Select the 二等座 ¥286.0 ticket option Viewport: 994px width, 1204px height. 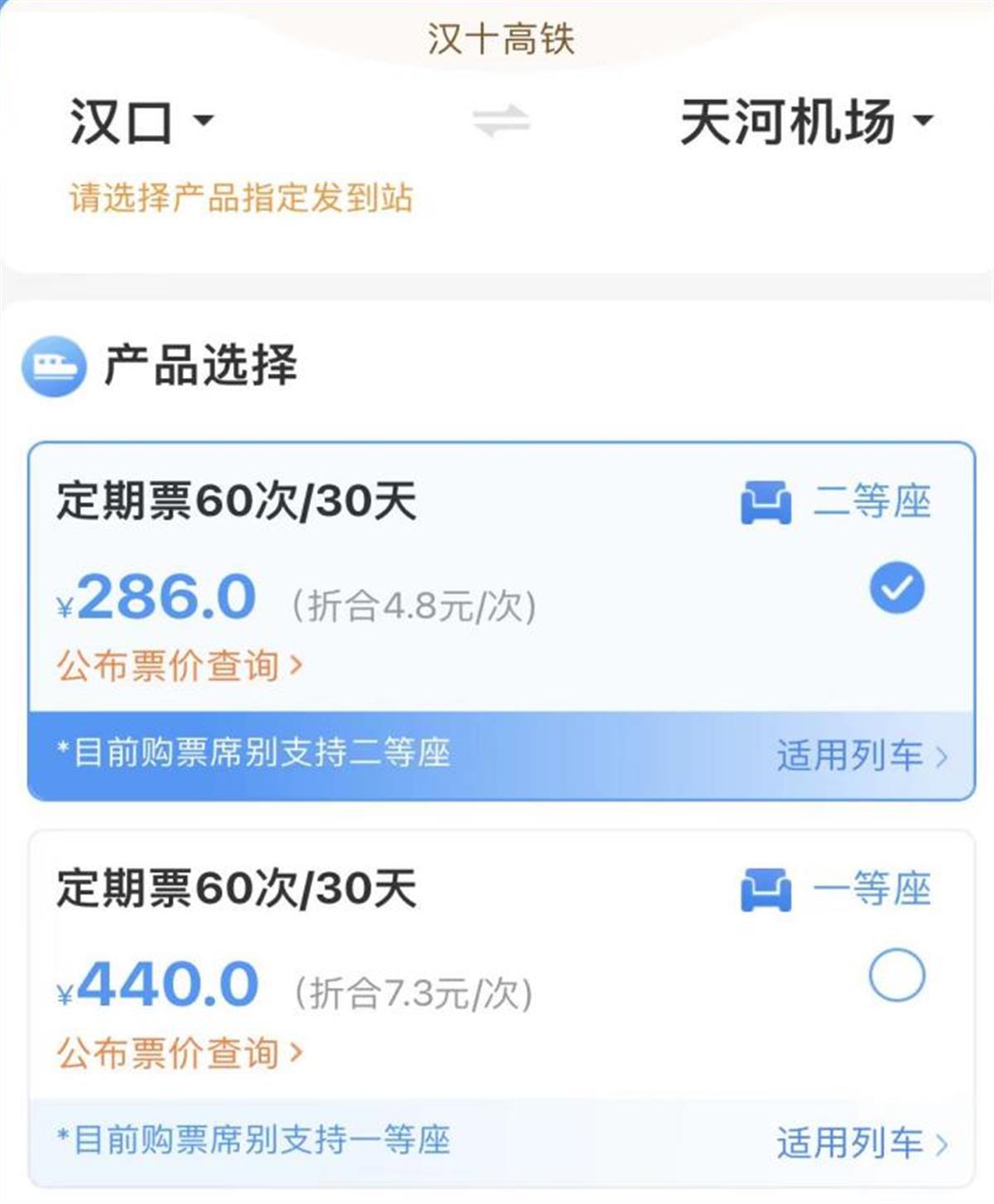896,587
